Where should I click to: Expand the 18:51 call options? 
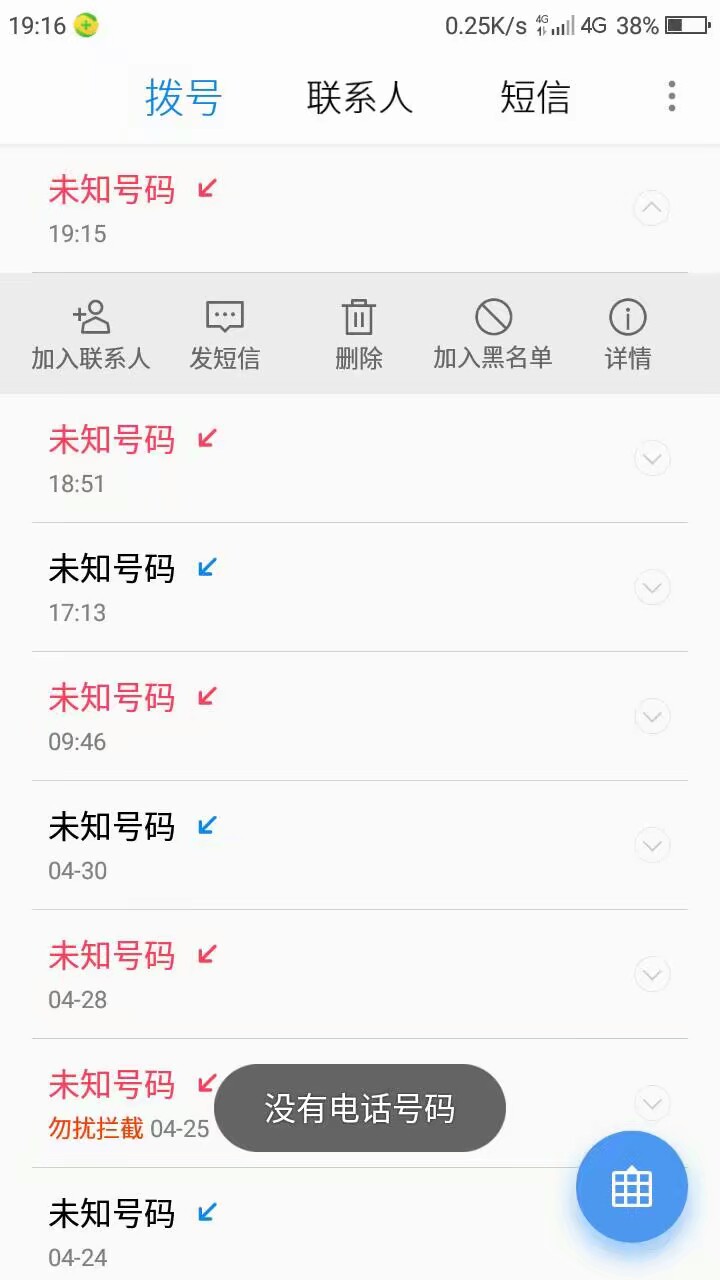pos(652,459)
